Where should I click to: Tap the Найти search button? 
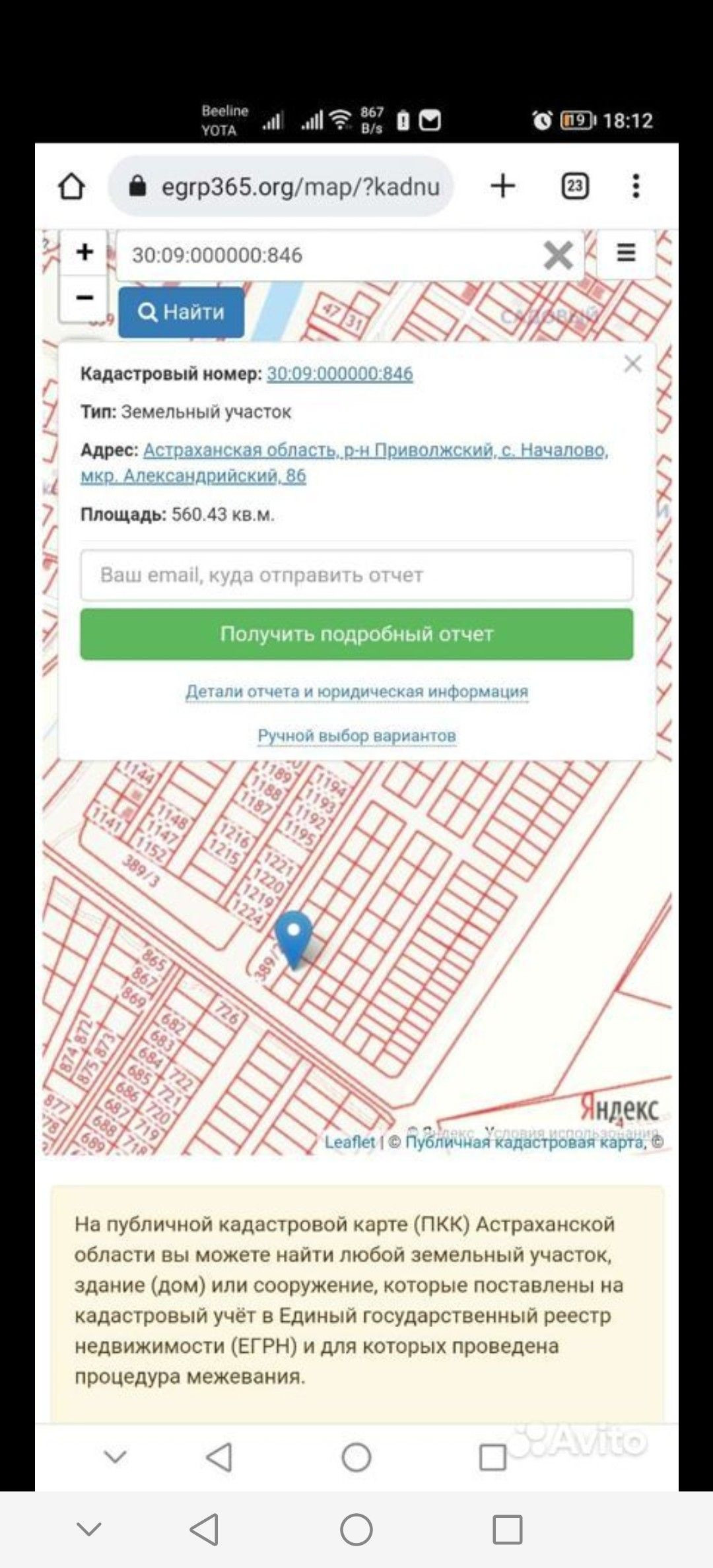(182, 311)
